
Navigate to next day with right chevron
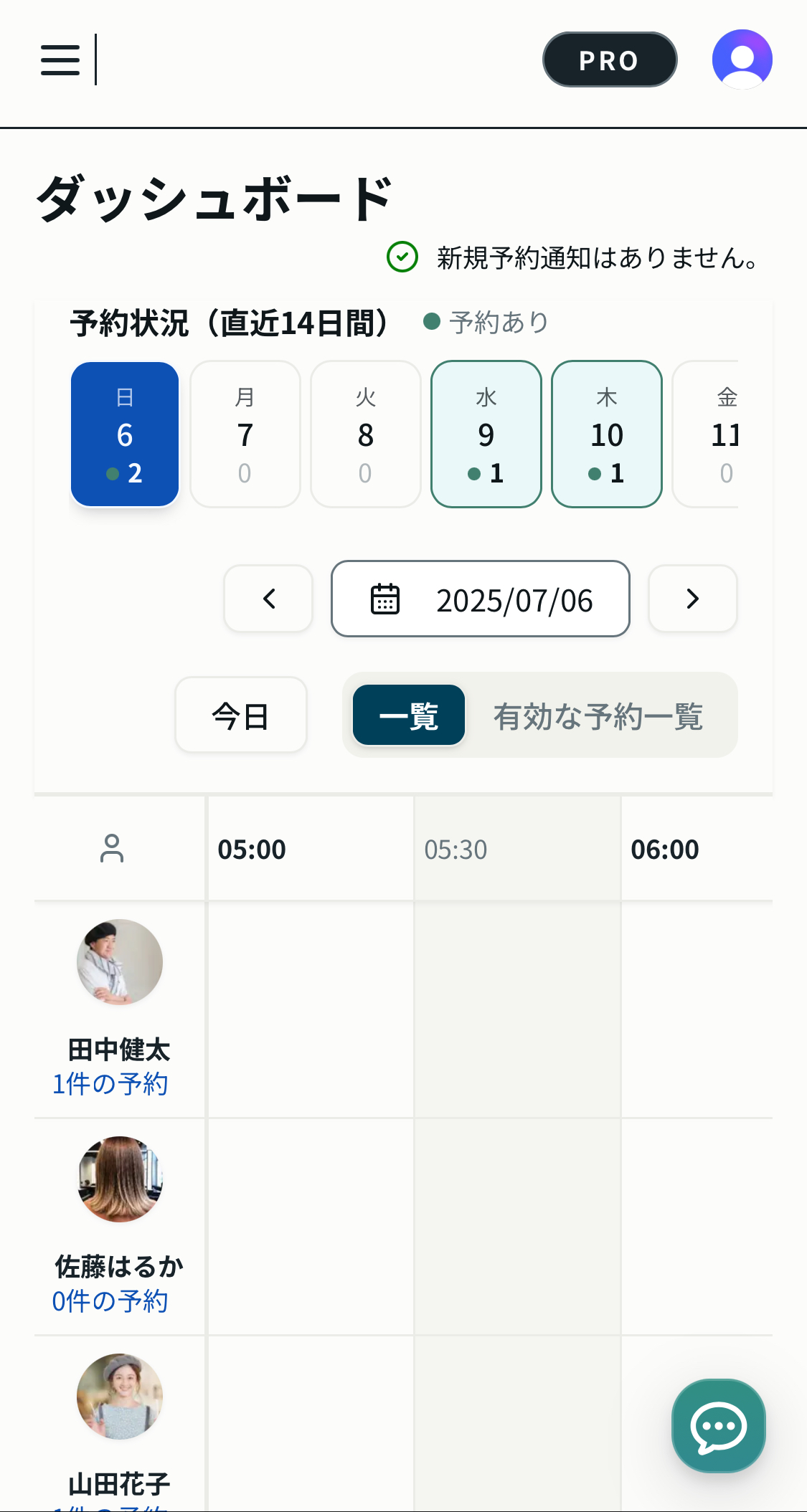pyautogui.click(x=692, y=599)
